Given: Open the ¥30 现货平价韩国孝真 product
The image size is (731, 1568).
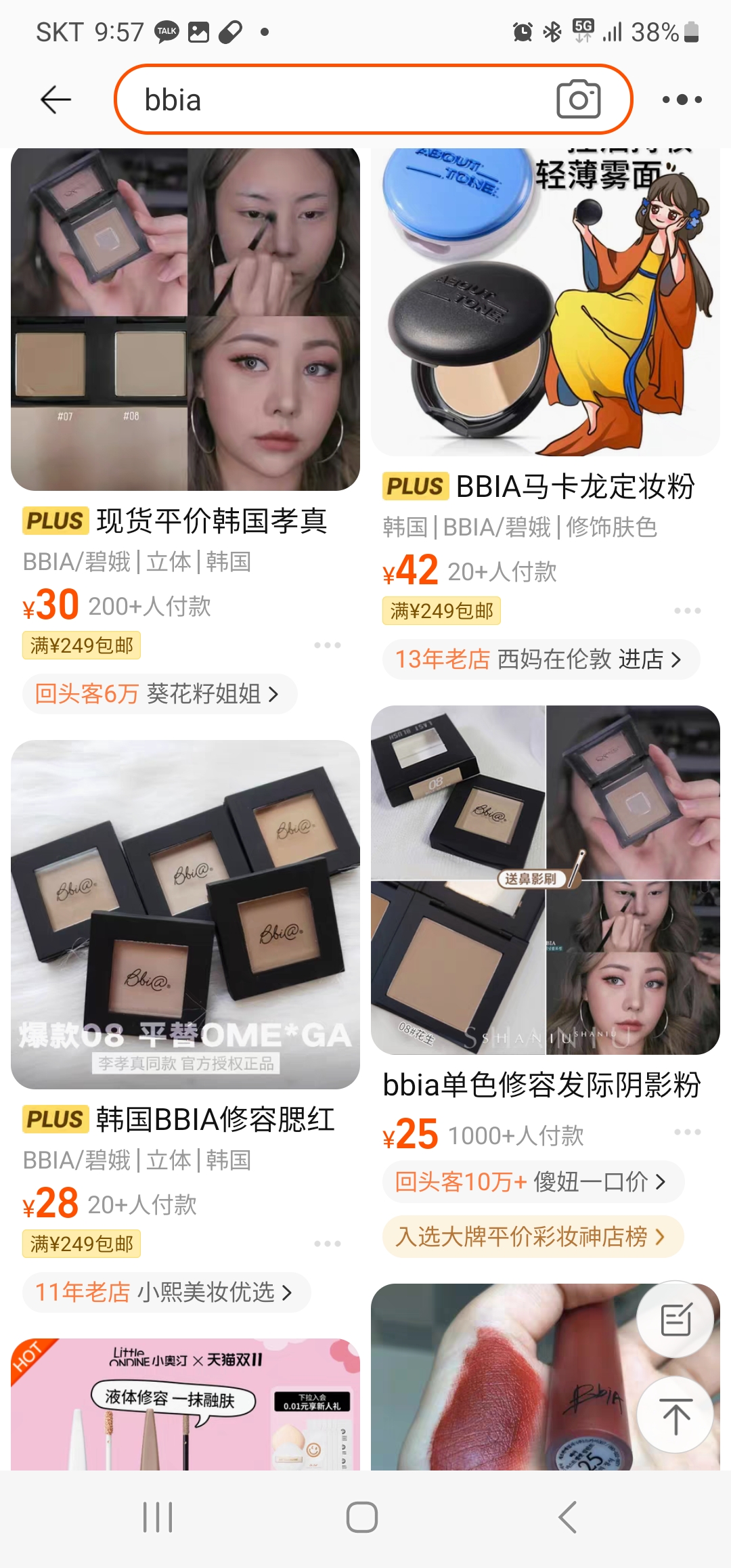Looking at the screenshot, I should [185, 320].
